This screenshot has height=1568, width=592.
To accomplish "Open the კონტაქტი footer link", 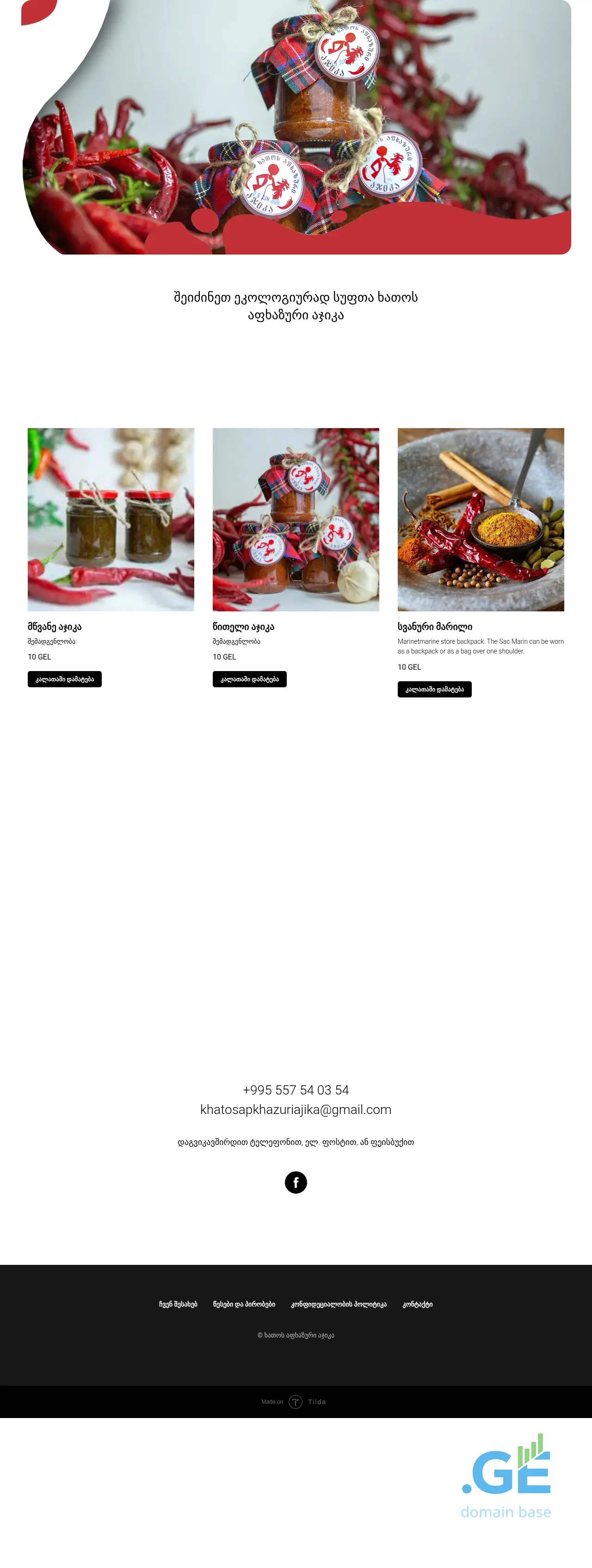I will tap(417, 1304).
